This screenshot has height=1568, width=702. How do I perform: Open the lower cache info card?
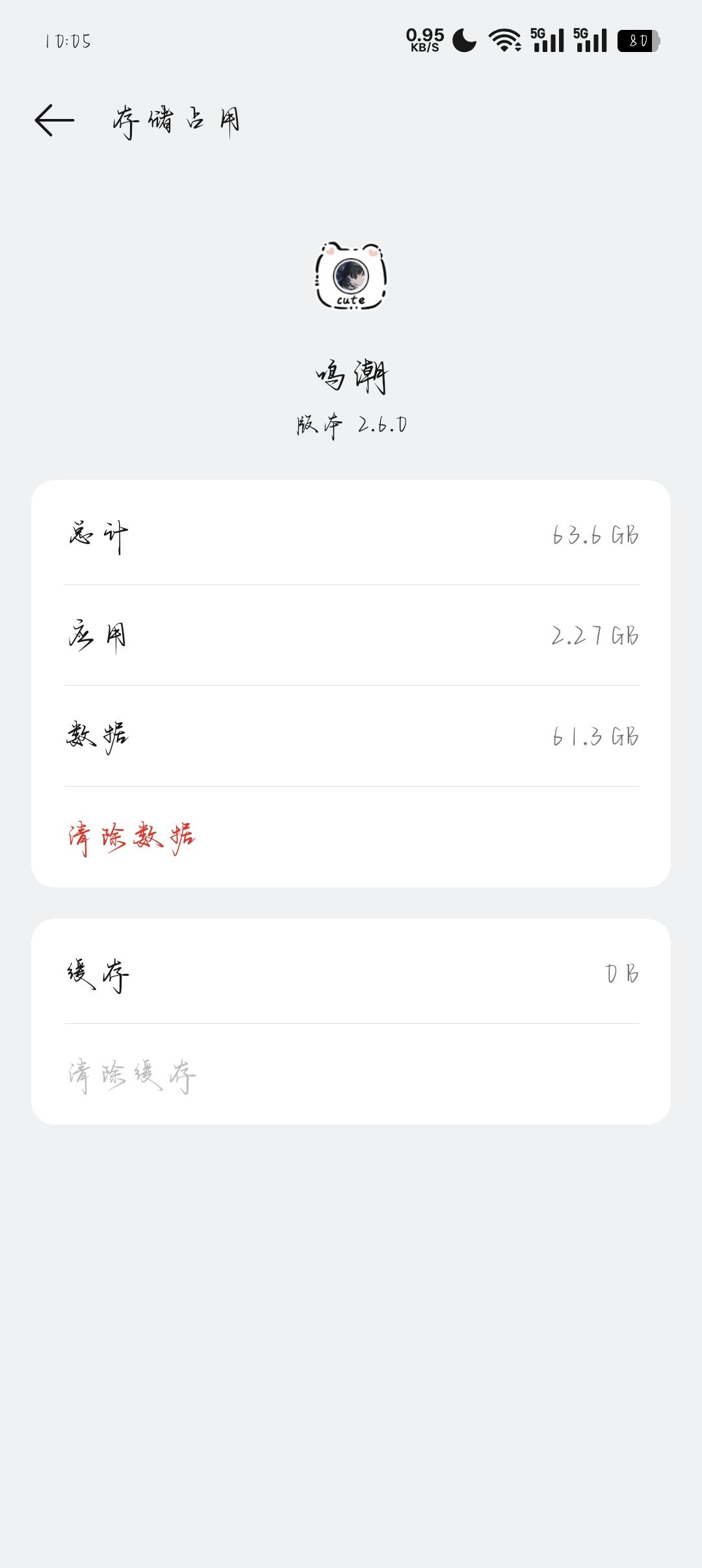(x=351, y=1024)
